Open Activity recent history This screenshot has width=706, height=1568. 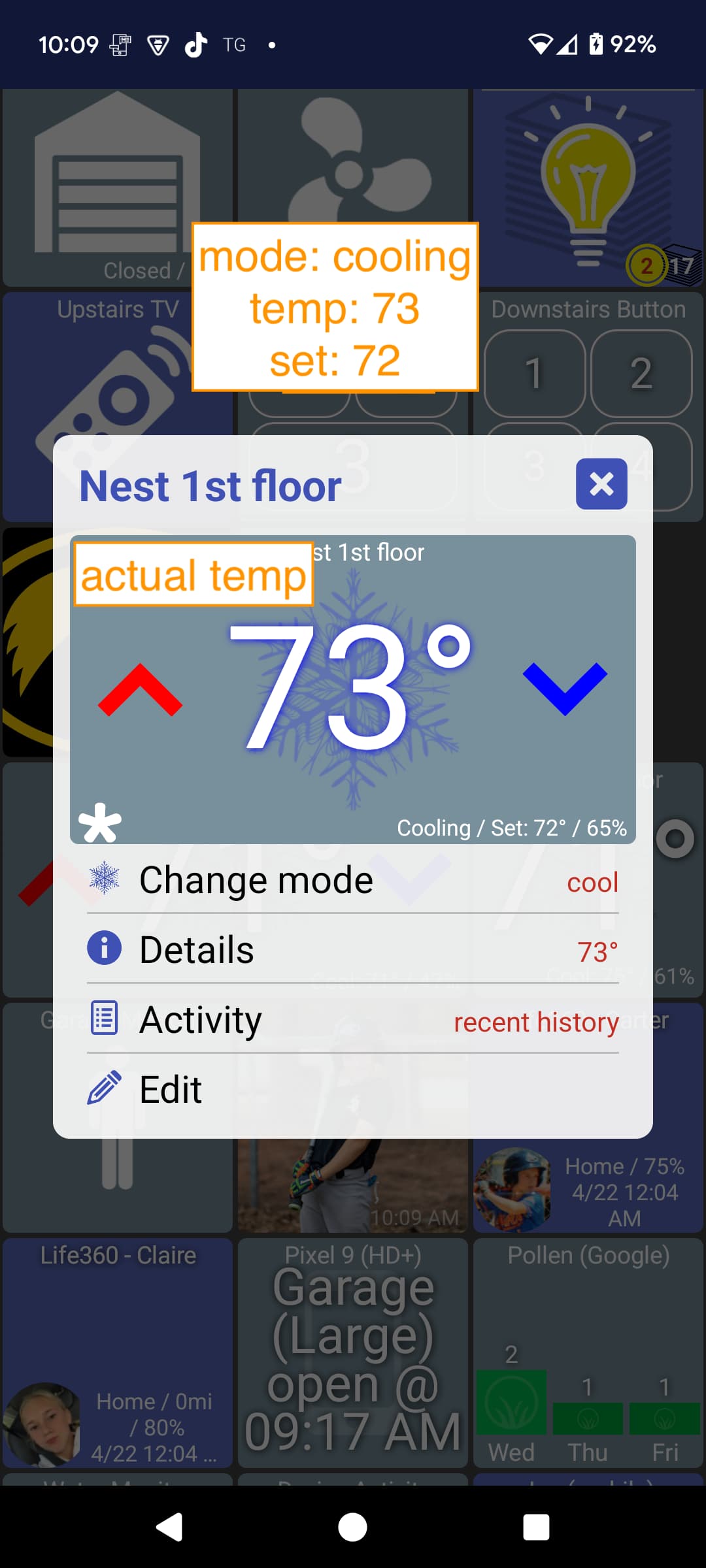click(353, 1019)
